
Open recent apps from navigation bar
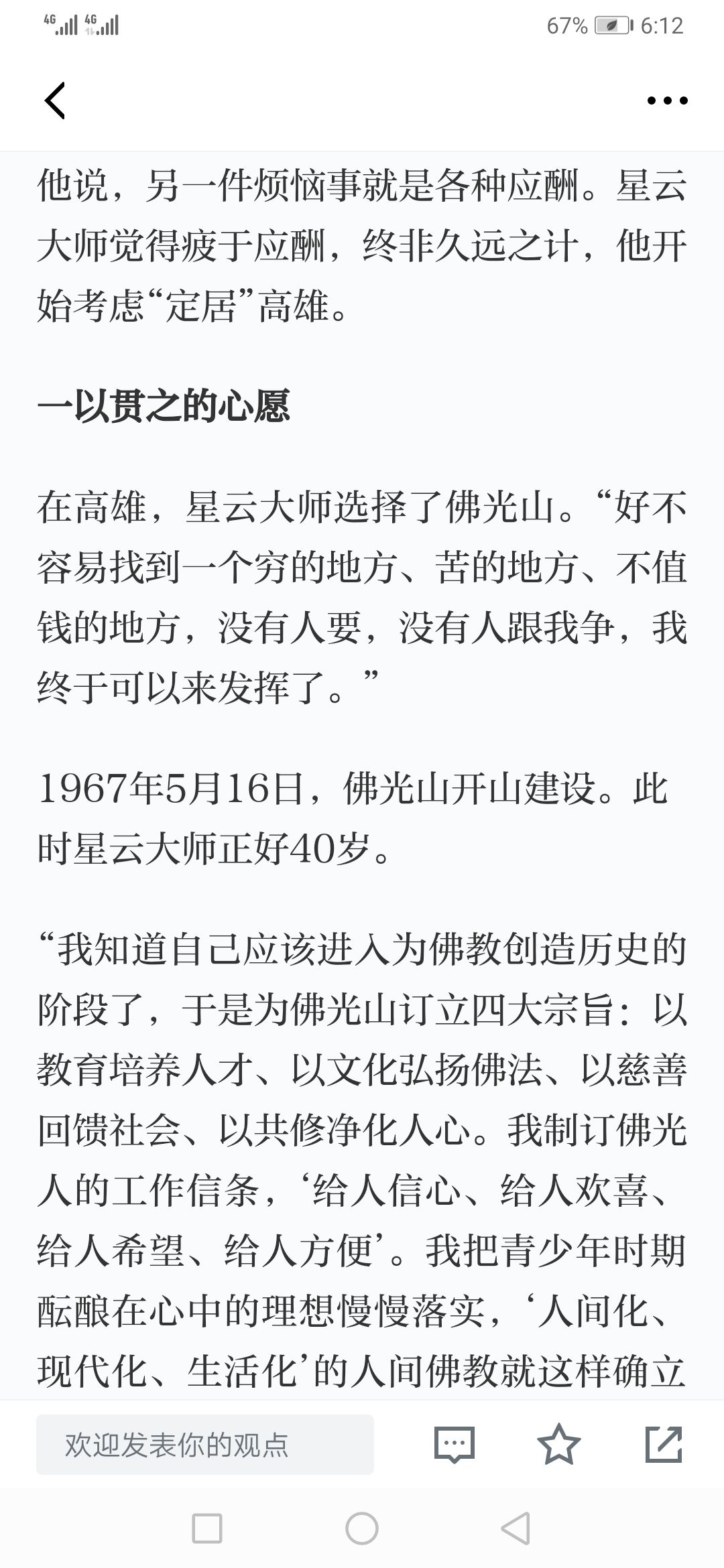pyautogui.click(x=207, y=1528)
